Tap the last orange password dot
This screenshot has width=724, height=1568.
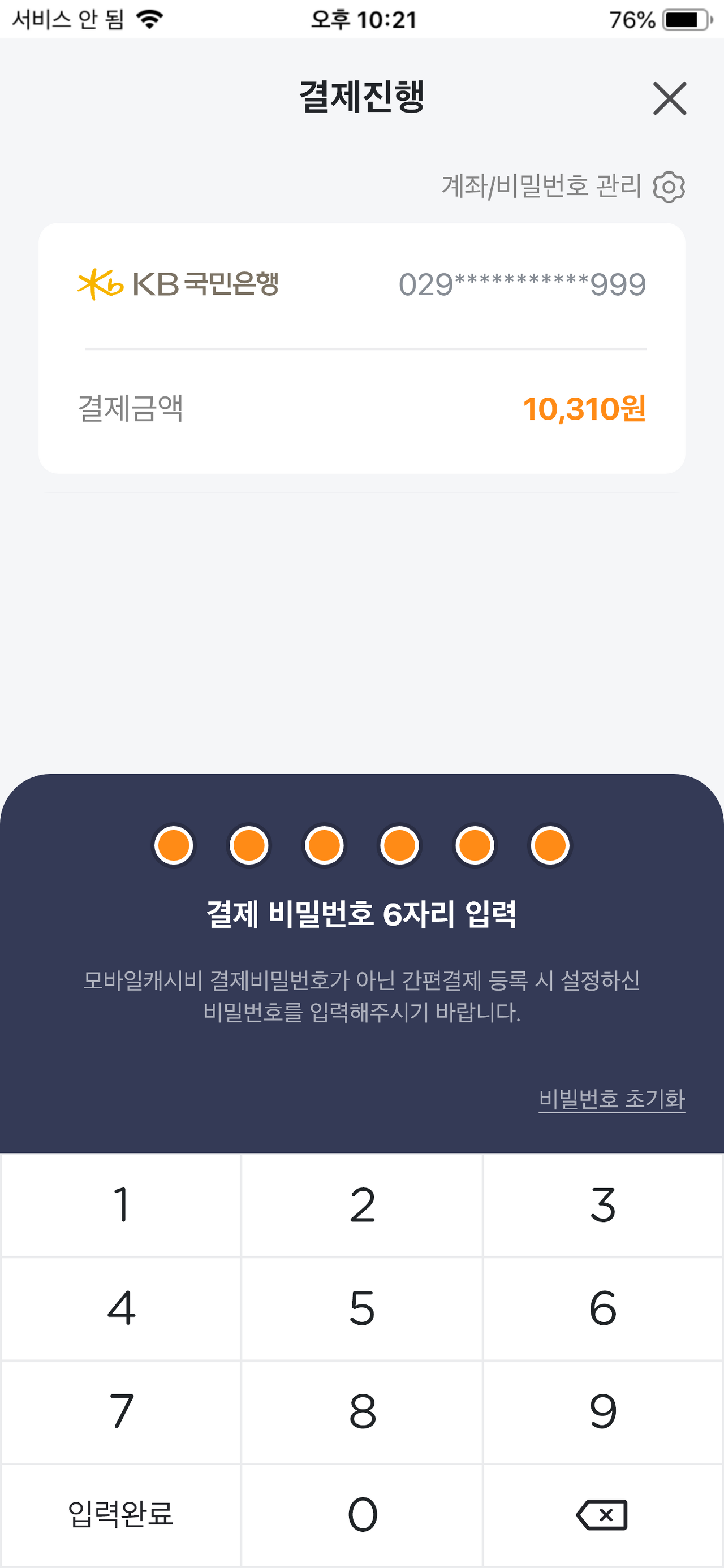(549, 845)
